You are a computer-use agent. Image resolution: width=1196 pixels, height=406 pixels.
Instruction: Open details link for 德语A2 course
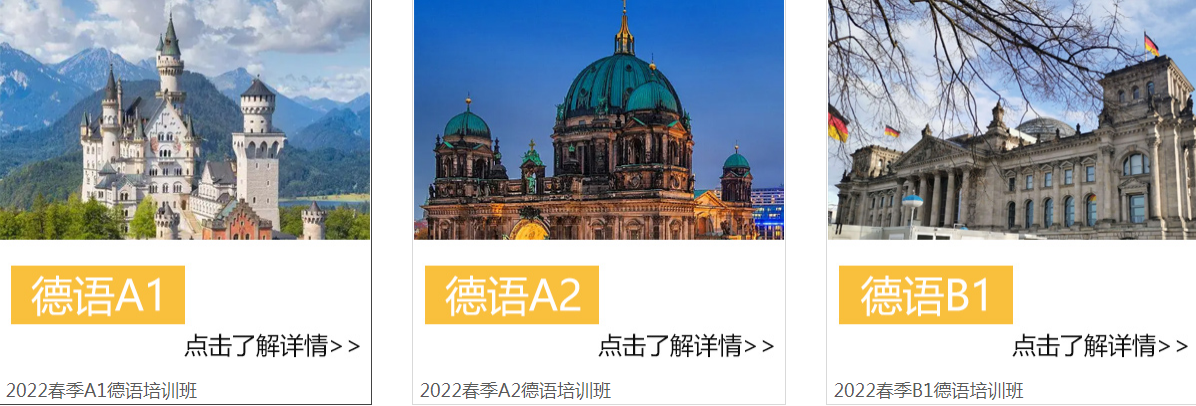(x=686, y=346)
